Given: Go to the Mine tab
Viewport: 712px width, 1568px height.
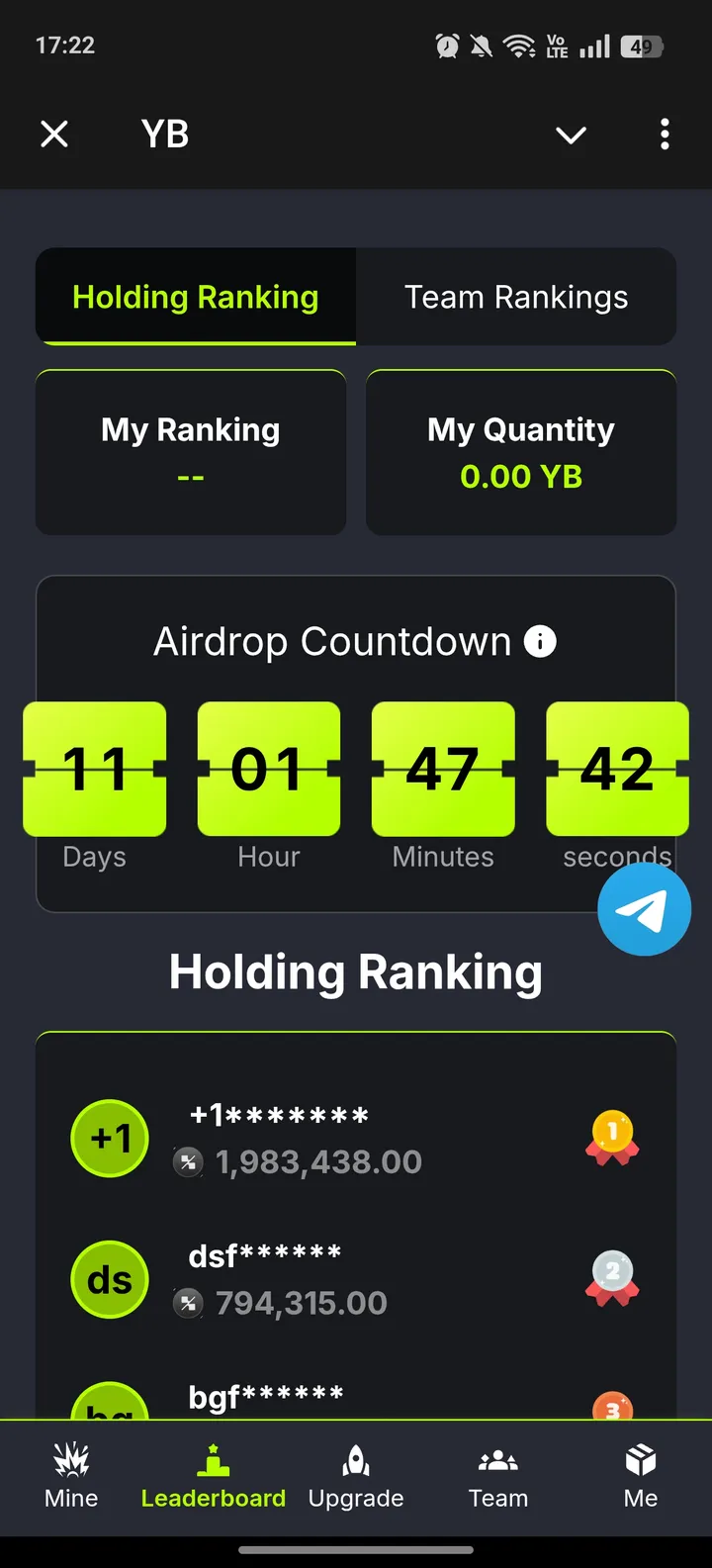Looking at the screenshot, I should 71,1476.
